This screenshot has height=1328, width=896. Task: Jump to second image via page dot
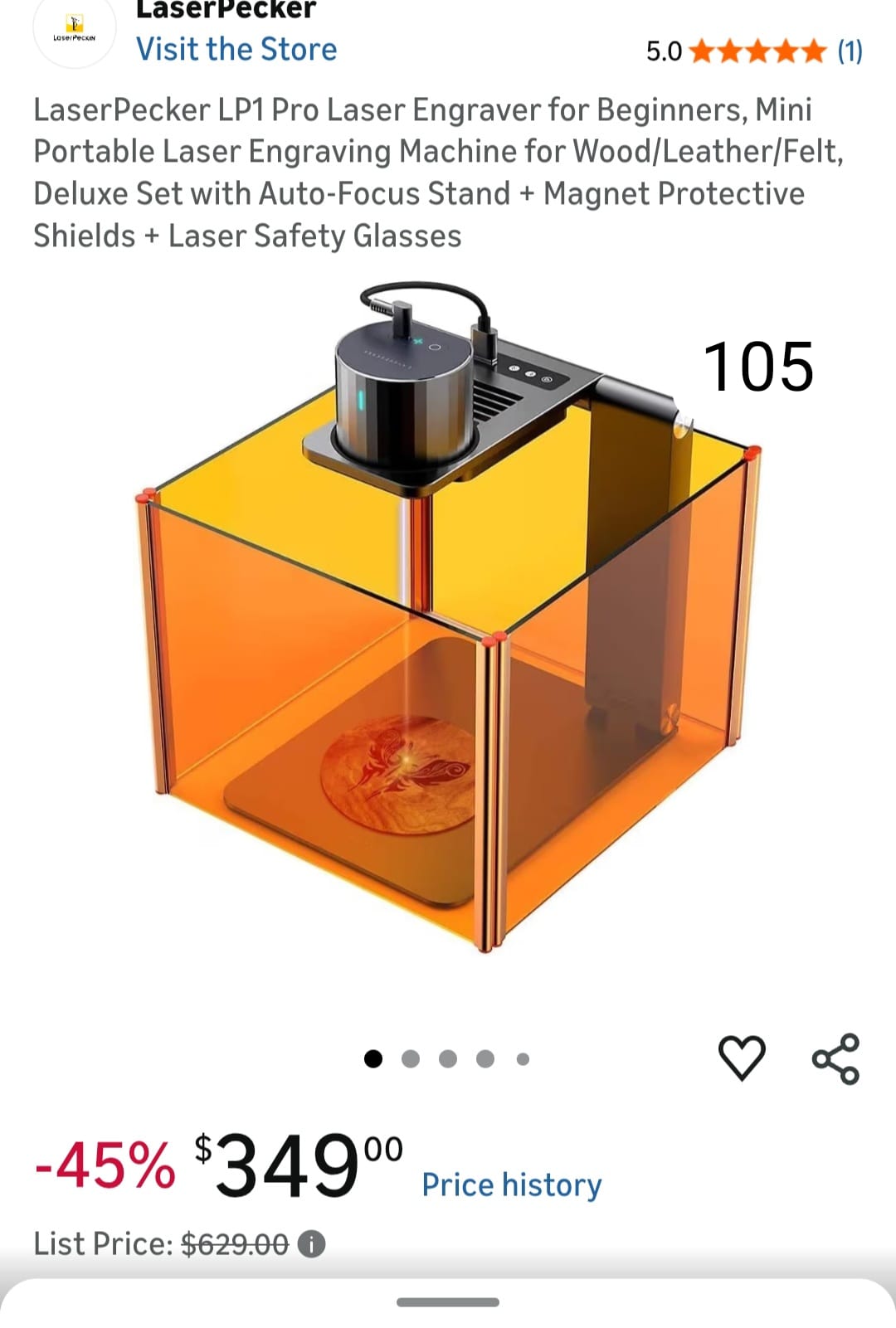coord(410,1059)
